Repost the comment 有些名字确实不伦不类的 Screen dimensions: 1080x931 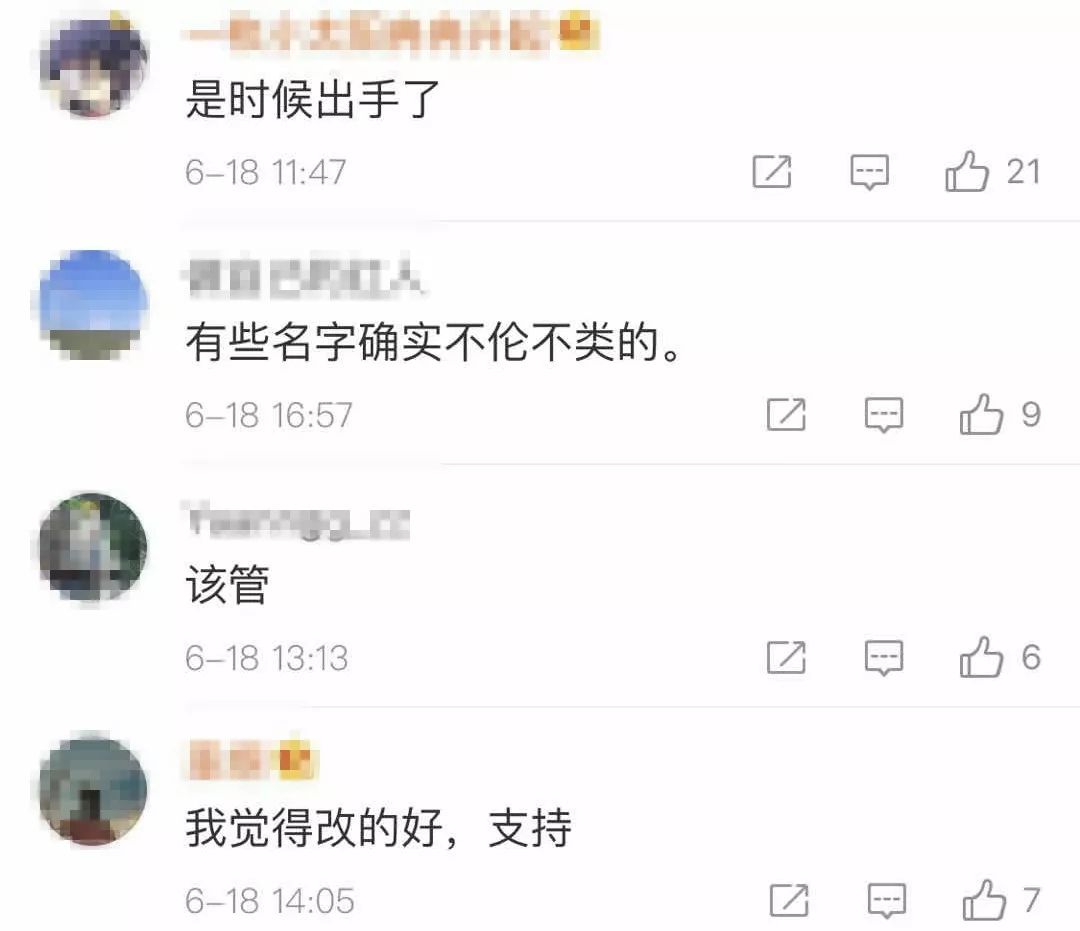(x=786, y=415)
